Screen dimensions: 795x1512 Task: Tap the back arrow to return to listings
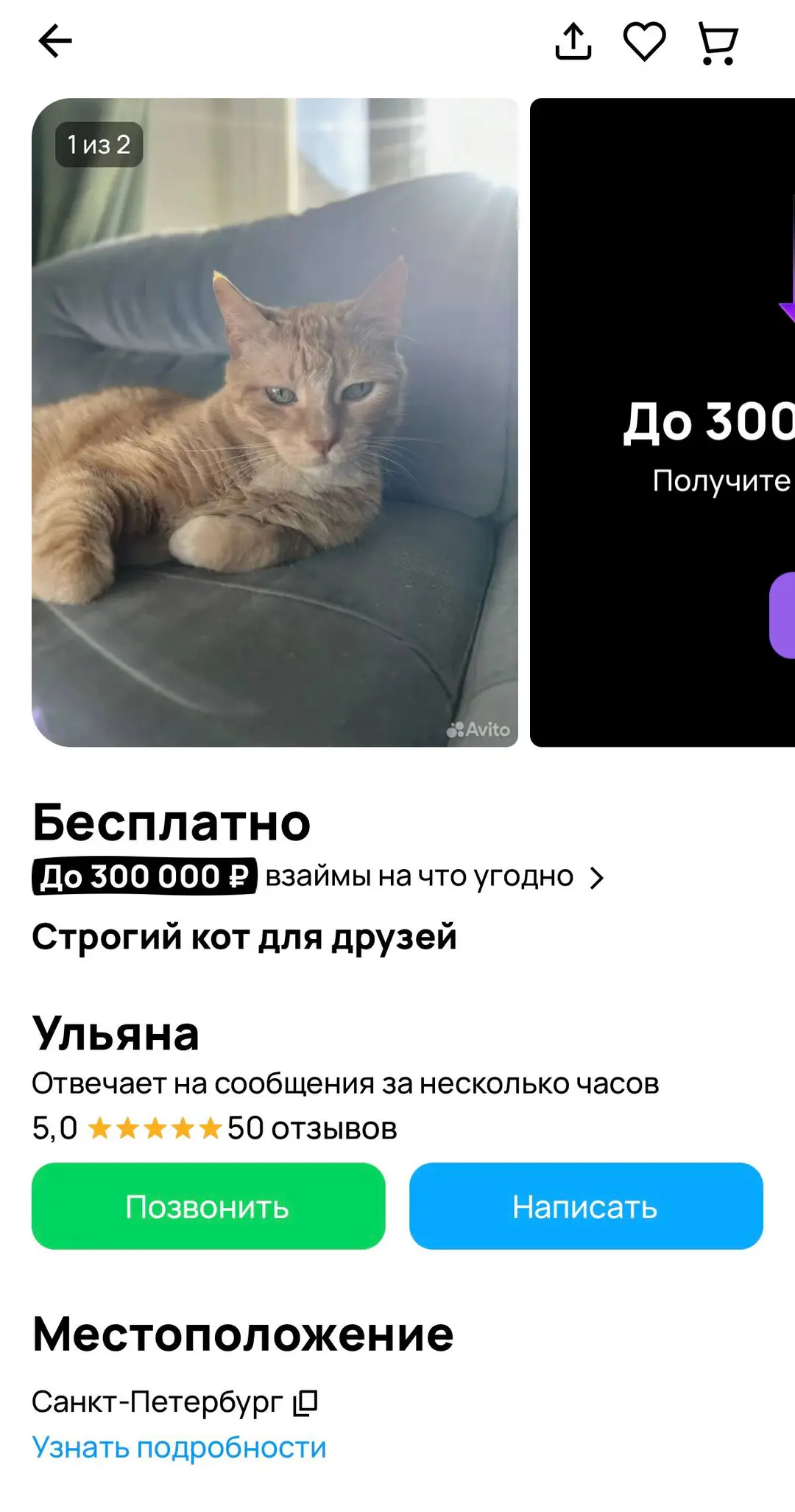[56, 42]
